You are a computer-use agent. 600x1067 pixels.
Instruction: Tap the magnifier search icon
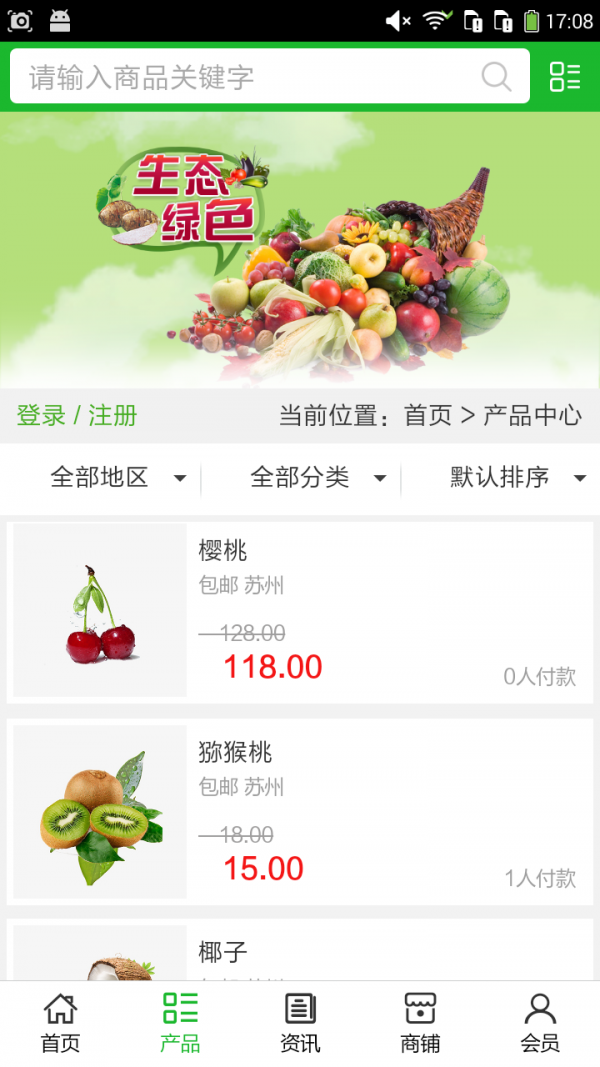coord(496,77)
